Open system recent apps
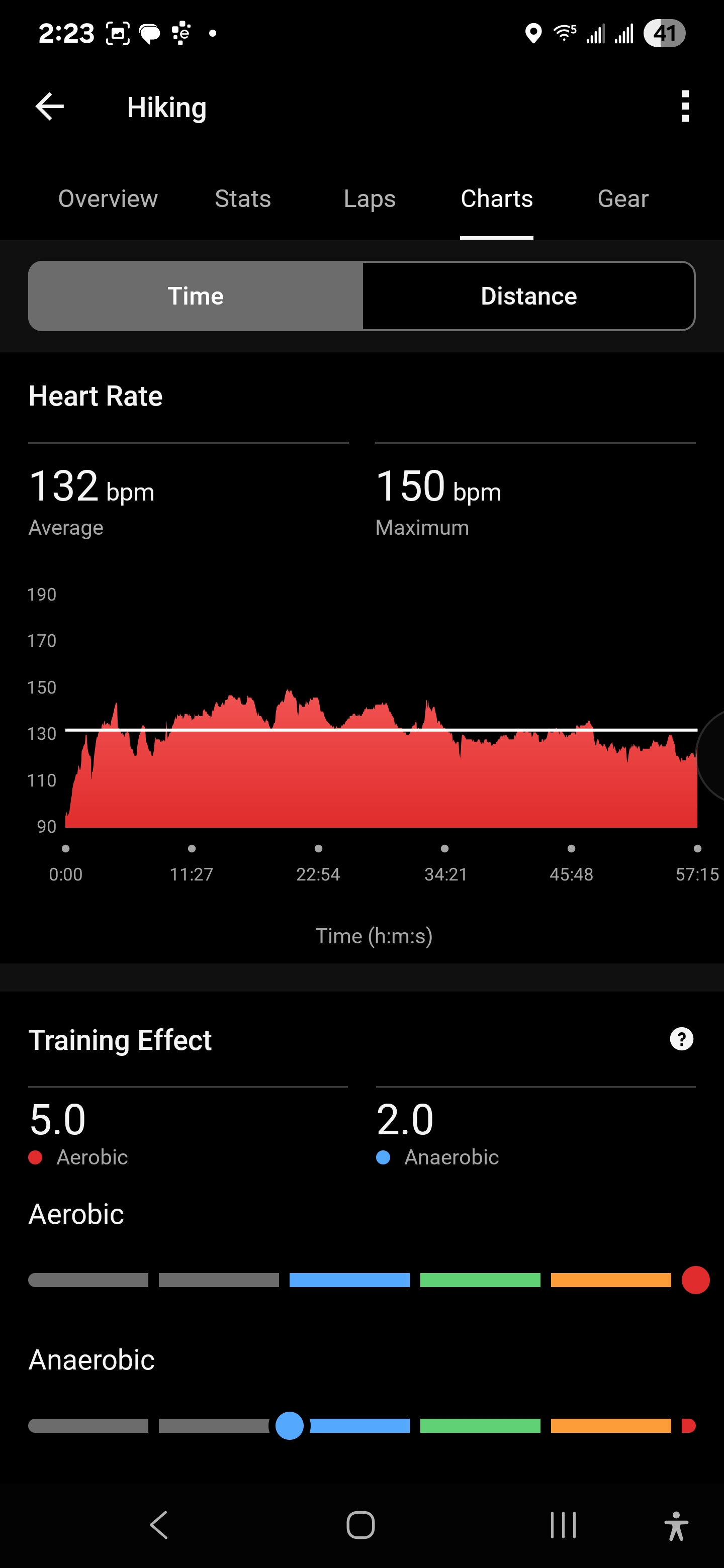This screenshot has width=724, height=1568. (563, 1525)
